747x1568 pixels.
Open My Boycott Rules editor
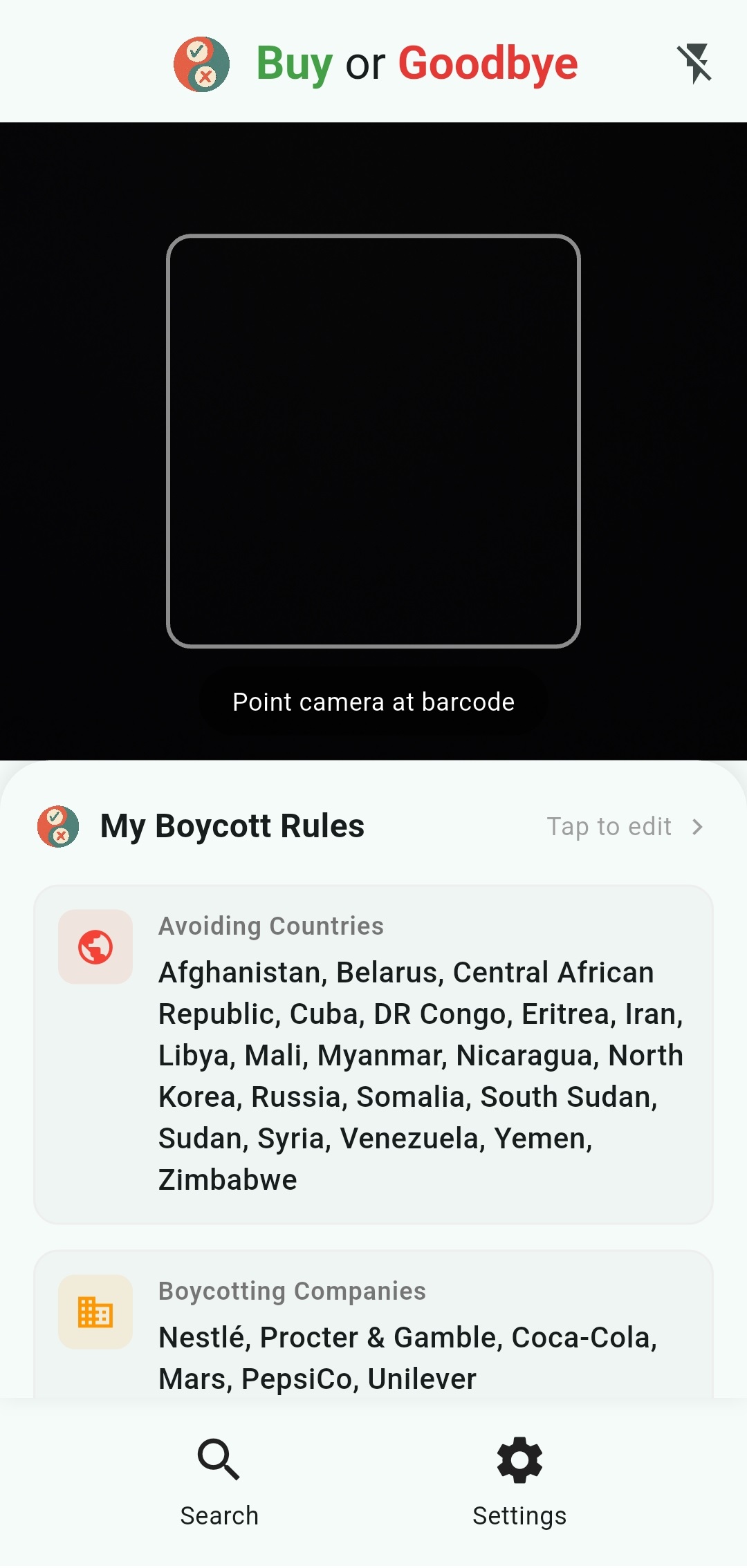pyautogui.click(x=233, y=826)
